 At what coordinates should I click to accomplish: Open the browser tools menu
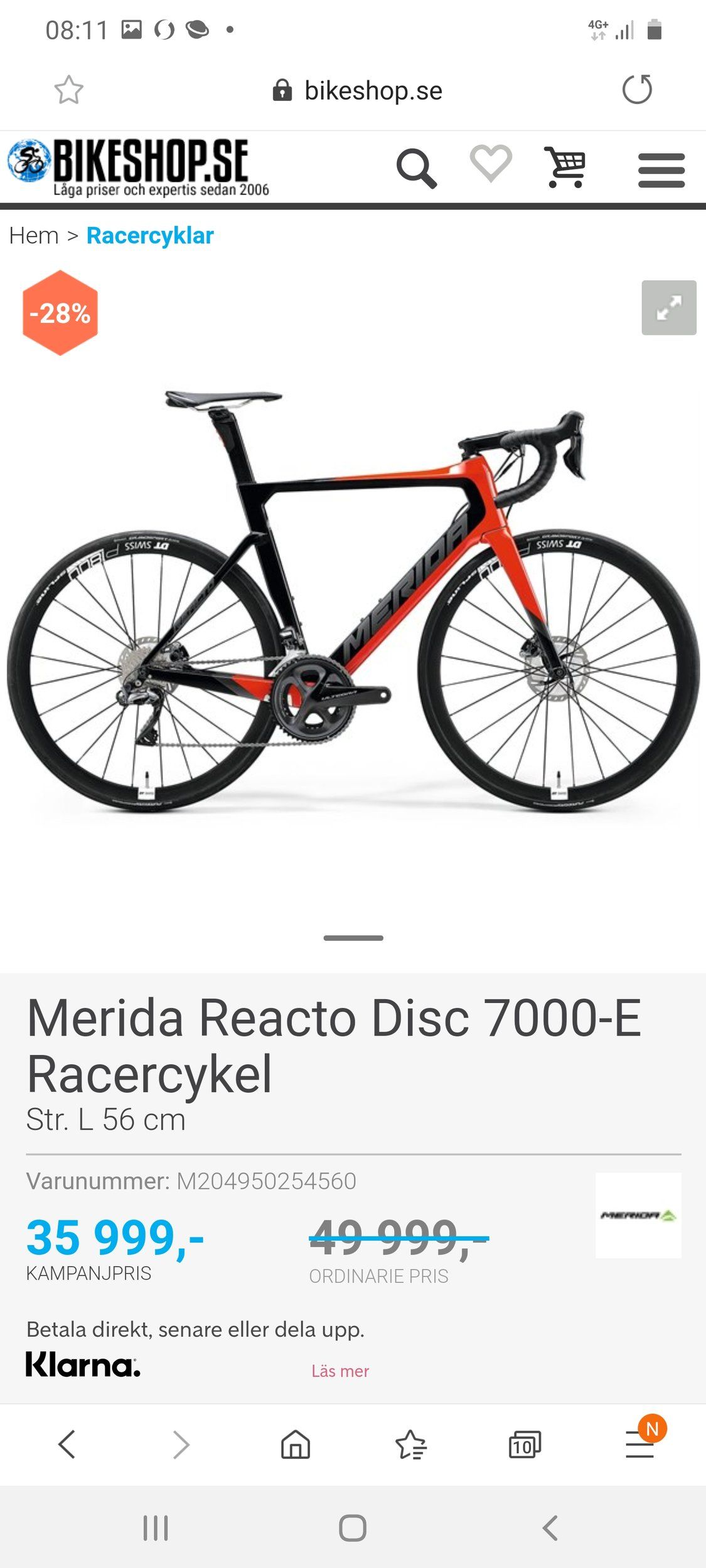click(x=640, y=1444)
